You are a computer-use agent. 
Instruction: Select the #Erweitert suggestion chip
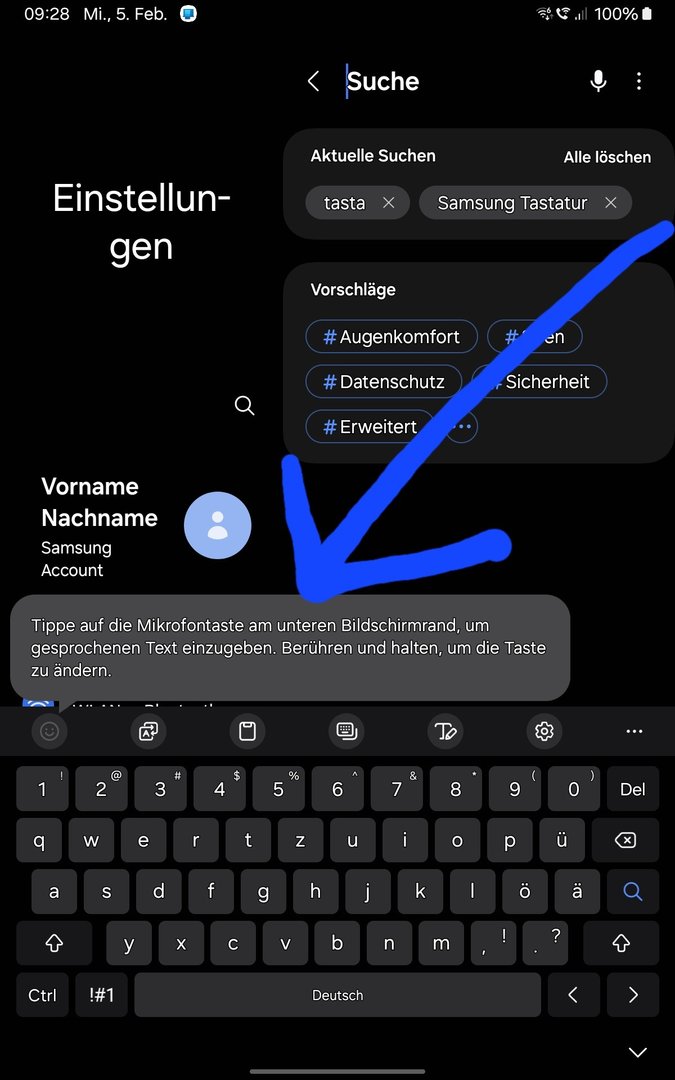click(x=369, y=427)
